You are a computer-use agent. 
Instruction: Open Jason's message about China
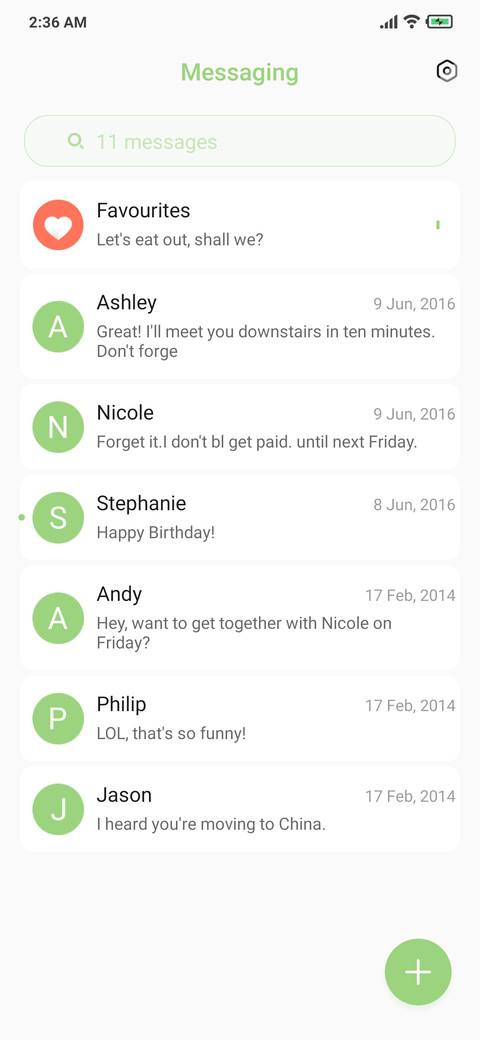240,809
